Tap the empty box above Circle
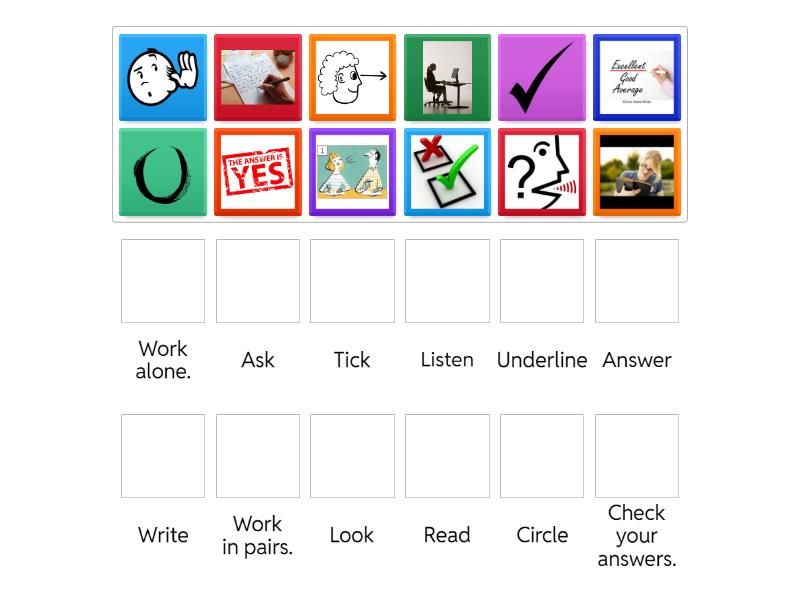The image size is (800, 600). click(542, 456)
